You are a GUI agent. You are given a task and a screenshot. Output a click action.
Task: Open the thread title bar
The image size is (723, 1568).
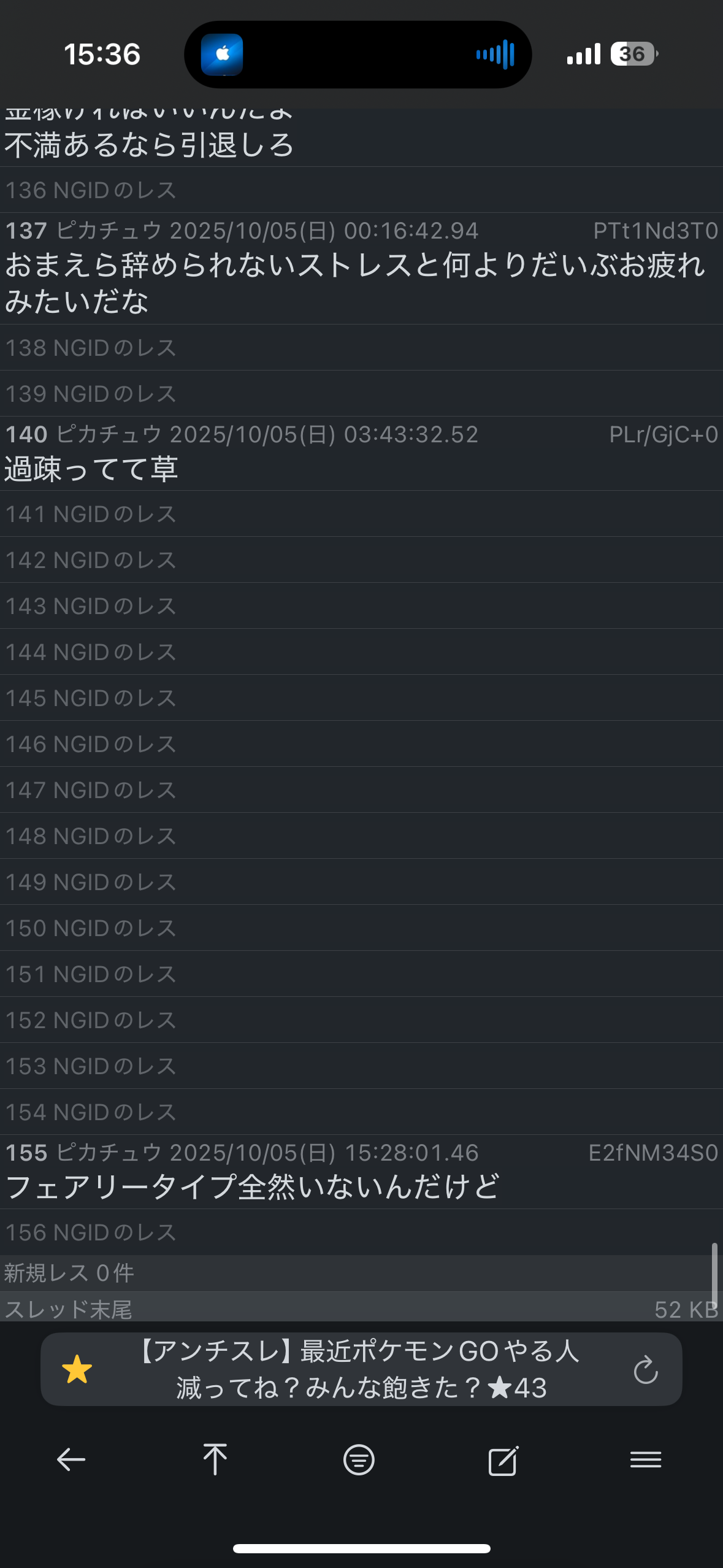361,1369
